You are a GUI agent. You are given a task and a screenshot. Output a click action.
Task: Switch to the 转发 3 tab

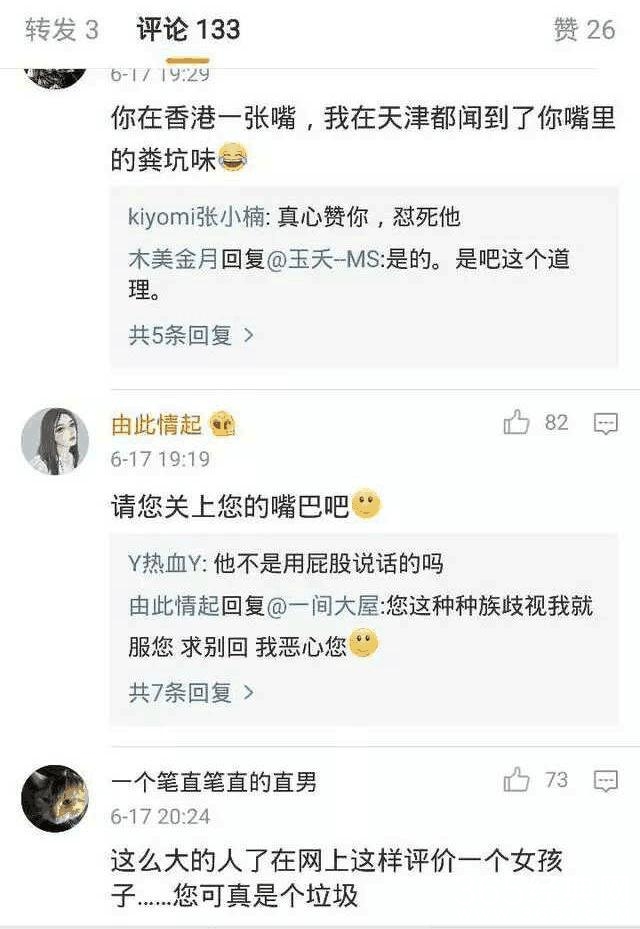pos(62,30)
